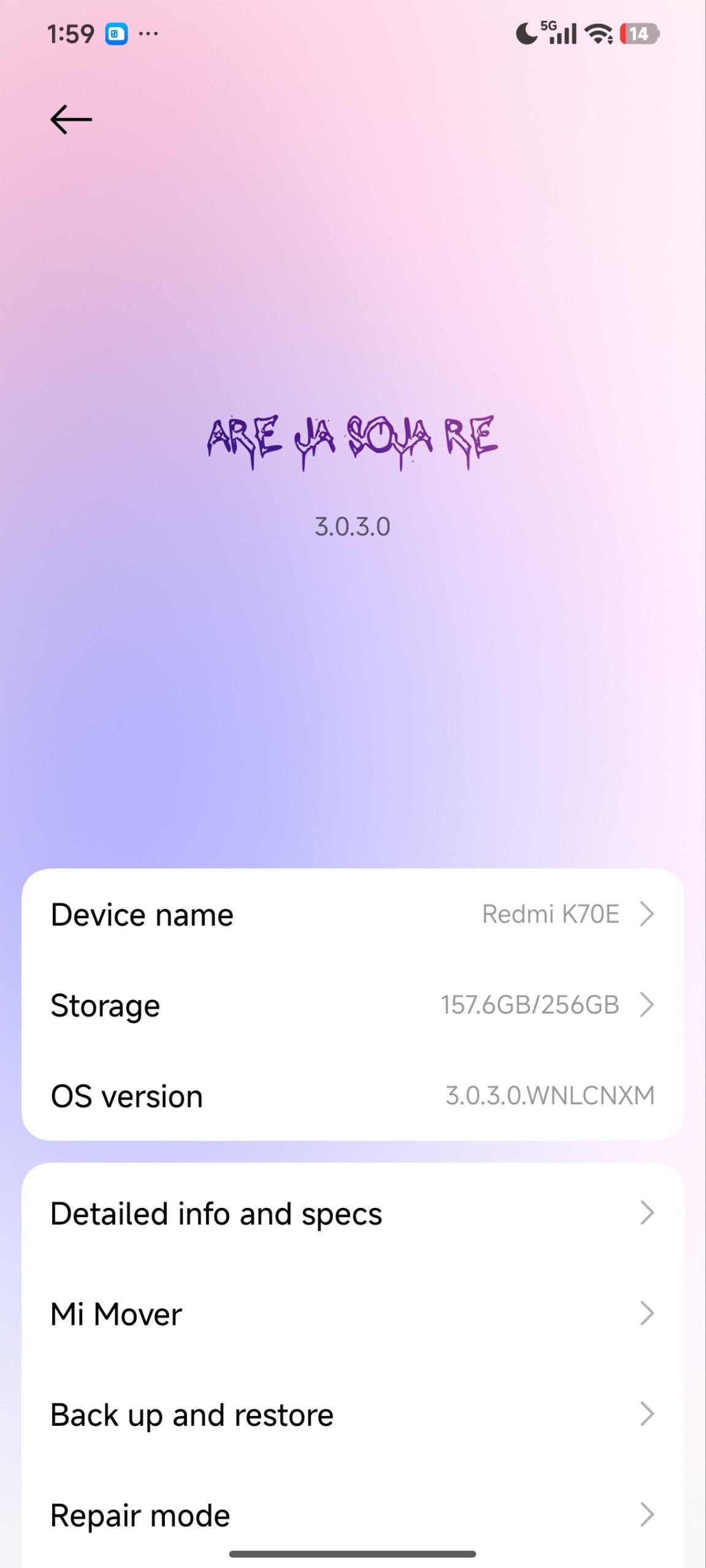Enter Repair mode settings
The width and height of the screenshot is (706, 1568).
tap(352, 1515)
